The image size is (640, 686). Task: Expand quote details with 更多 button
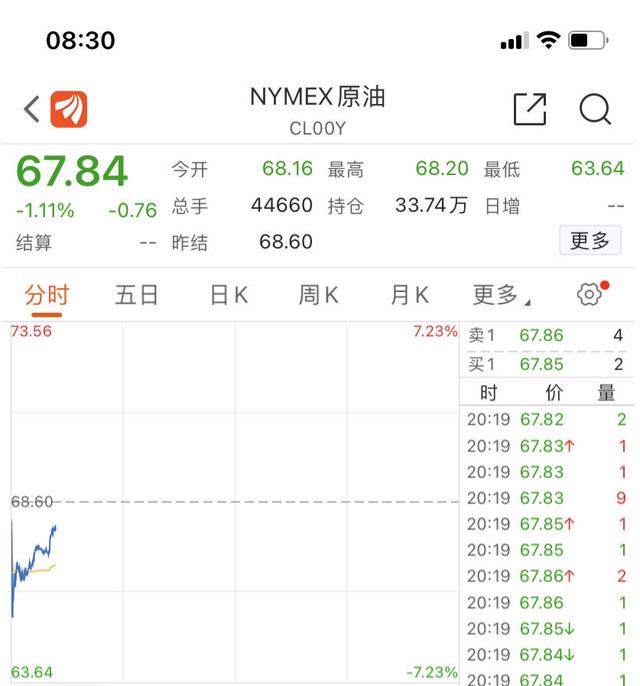click(x=589, y=241)
